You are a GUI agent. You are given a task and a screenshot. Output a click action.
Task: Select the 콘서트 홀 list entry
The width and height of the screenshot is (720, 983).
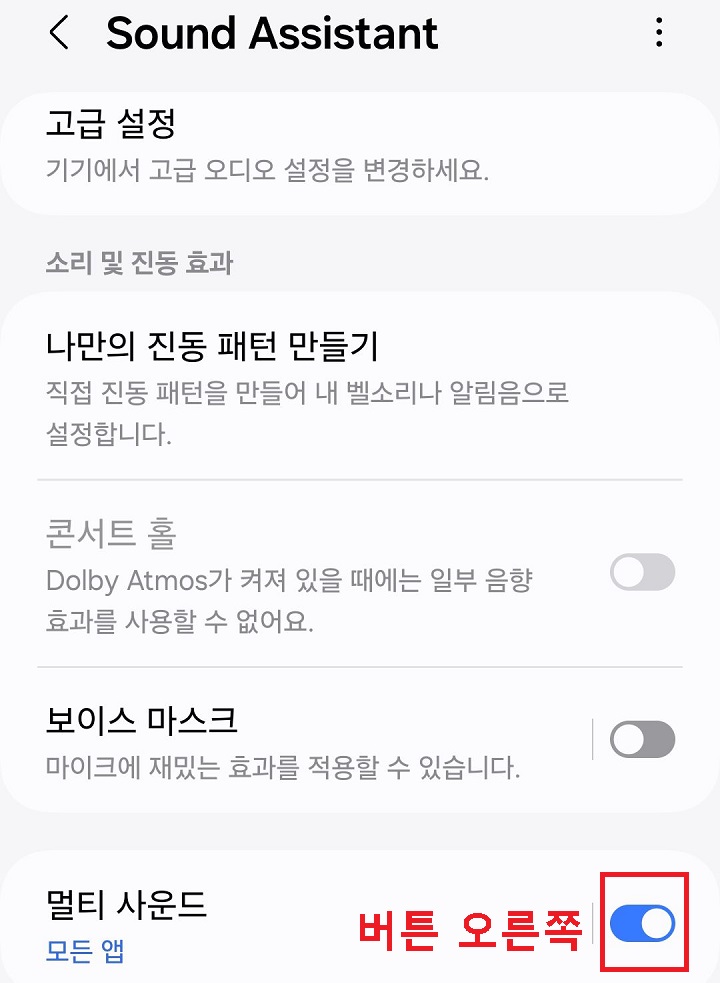tap(300, 572)
